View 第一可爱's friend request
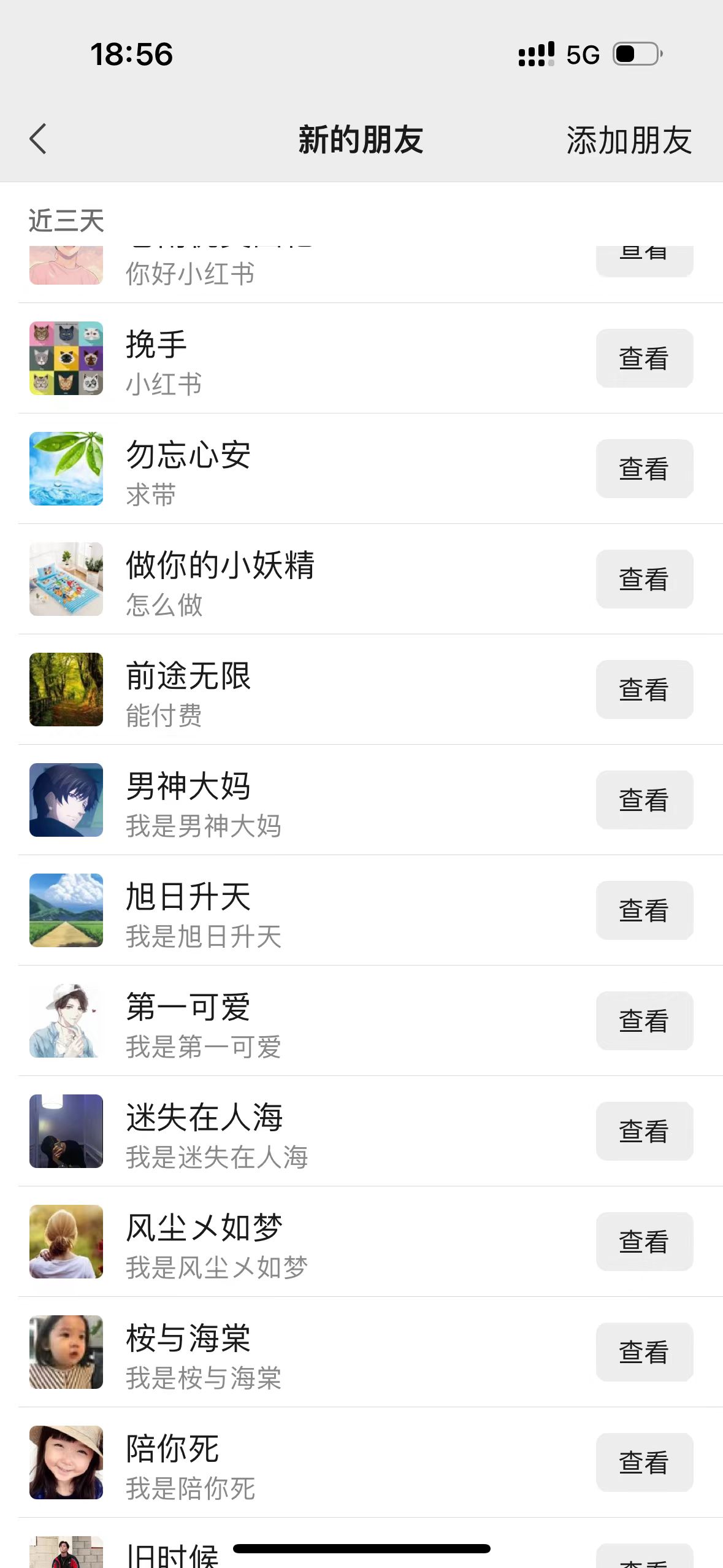The height and width of the screenshot is (1568, 723). pos(644,1021)
